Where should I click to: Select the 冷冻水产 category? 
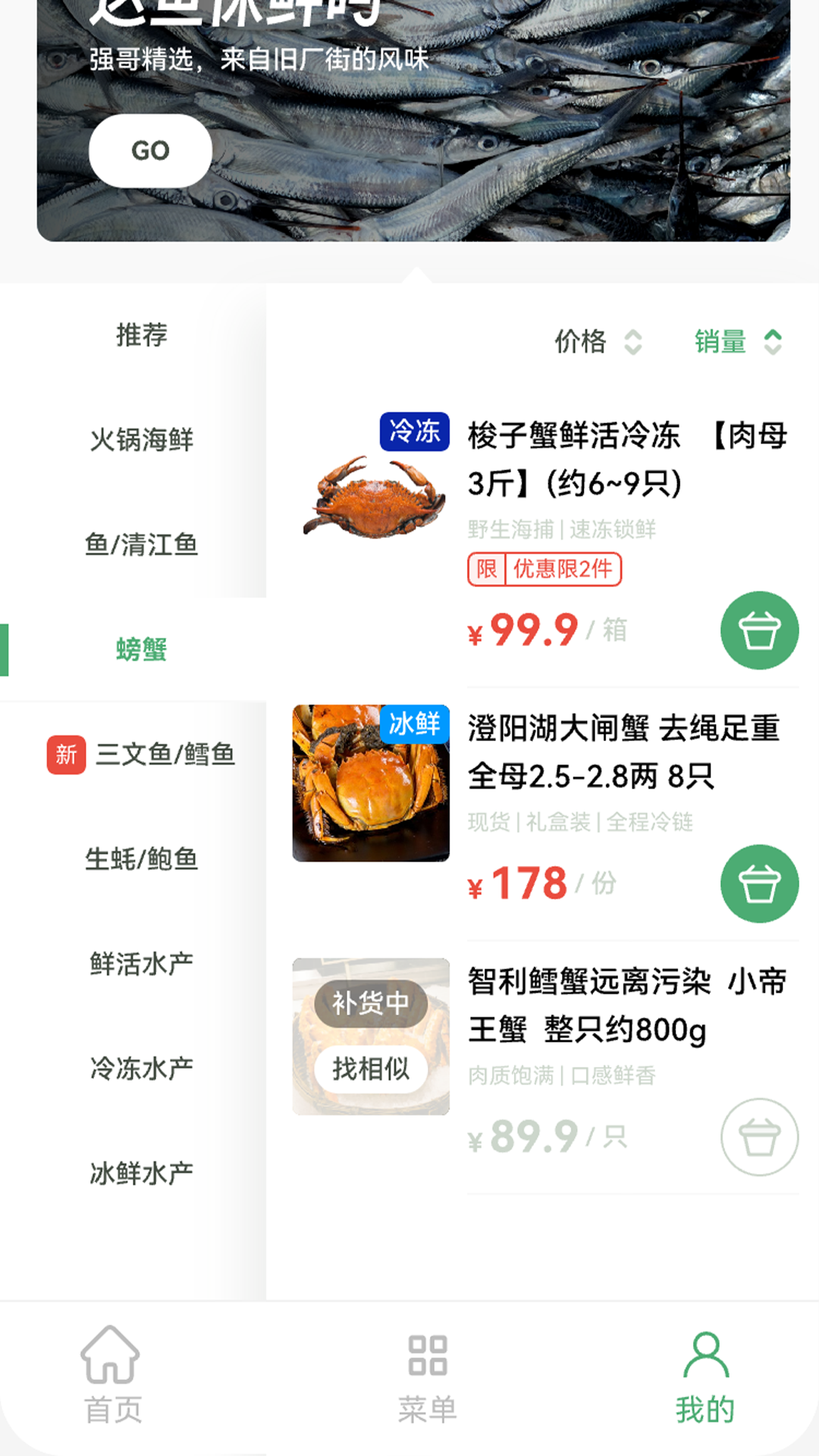pyautogui.click(x=141, y=1068)
